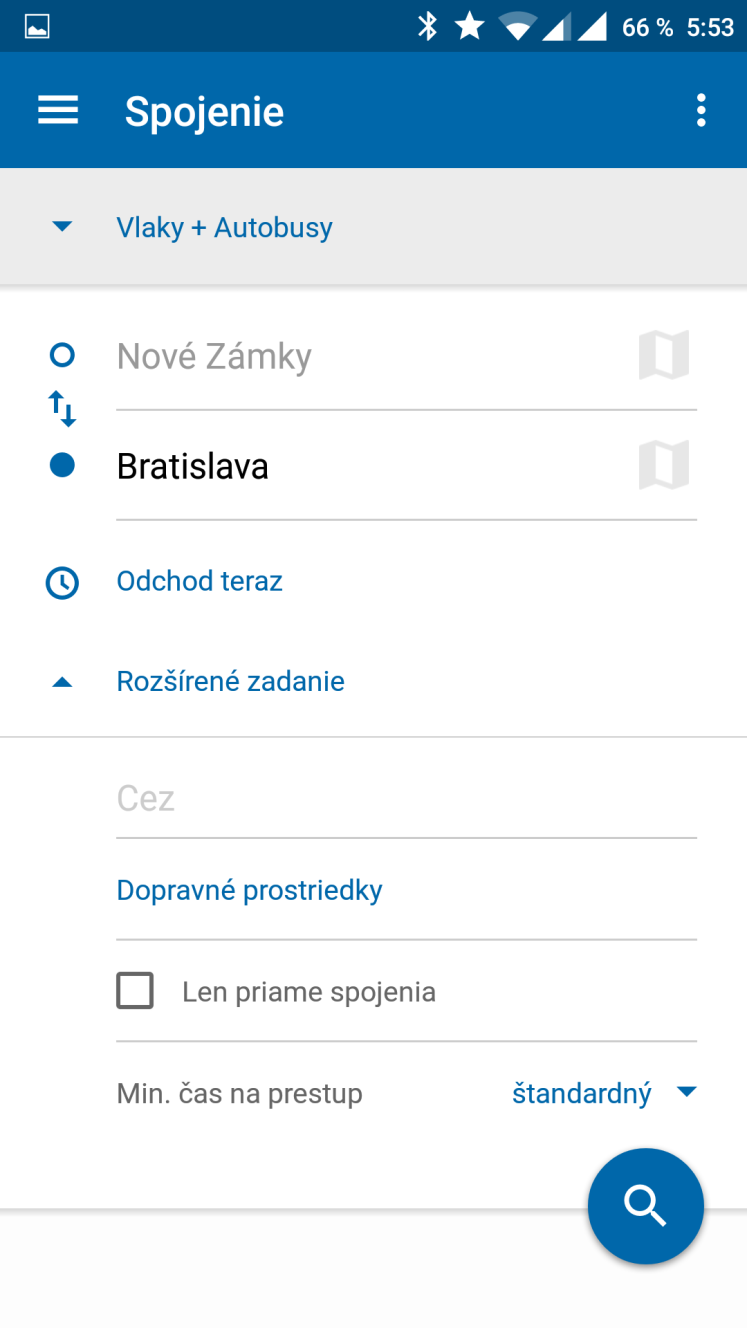Open the štandardný transfer time dropdown
The width and height of the screenshot is (747, 1328).
[603, 1093]
